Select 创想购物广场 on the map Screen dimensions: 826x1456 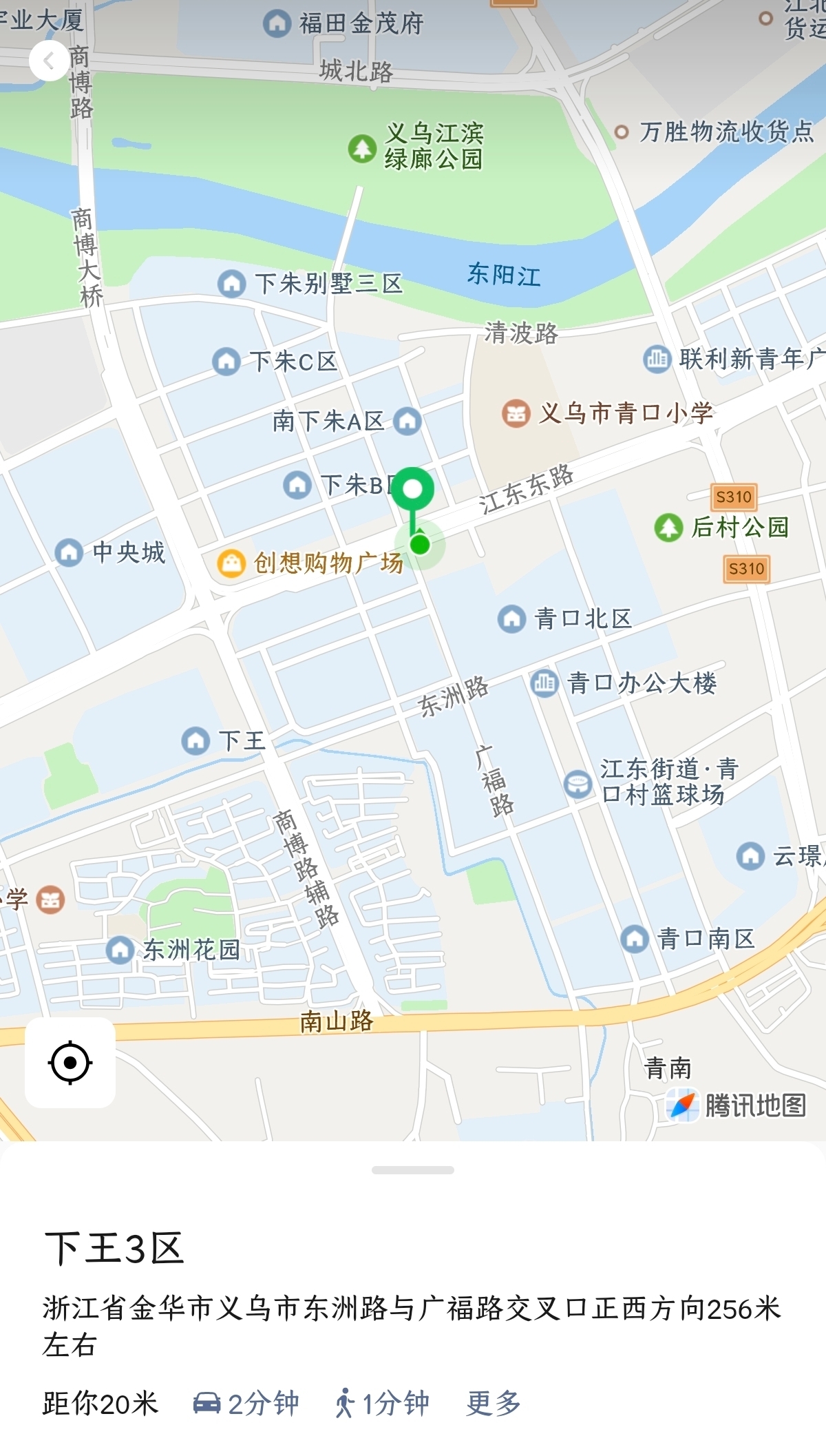click(x=310, y=563)
